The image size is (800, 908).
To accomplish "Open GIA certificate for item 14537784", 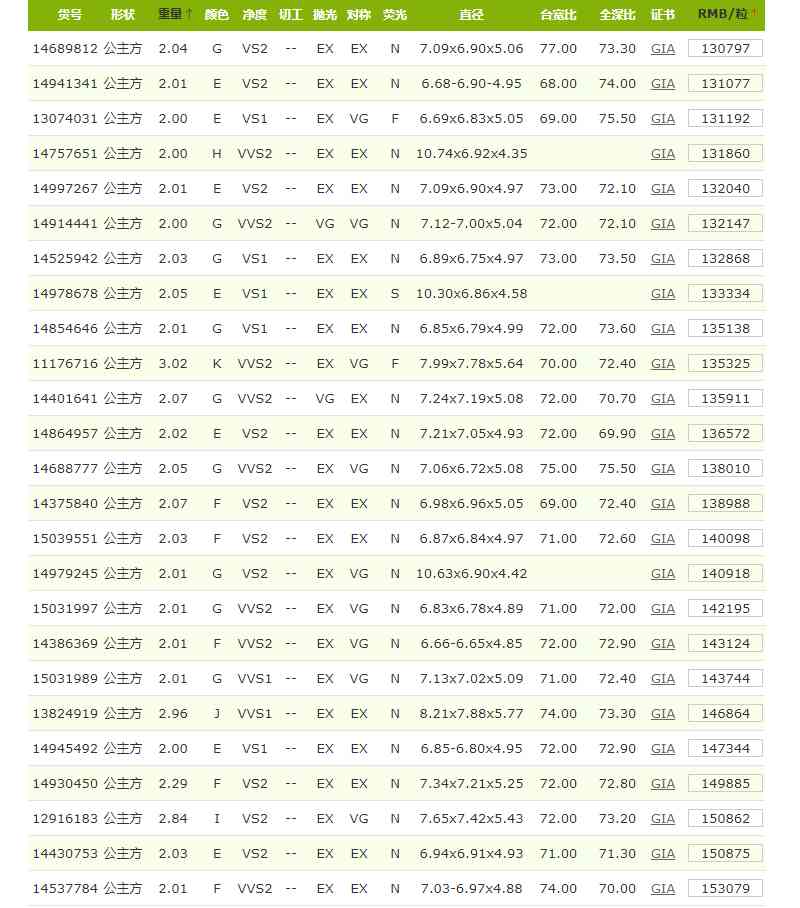I will 662,888.
